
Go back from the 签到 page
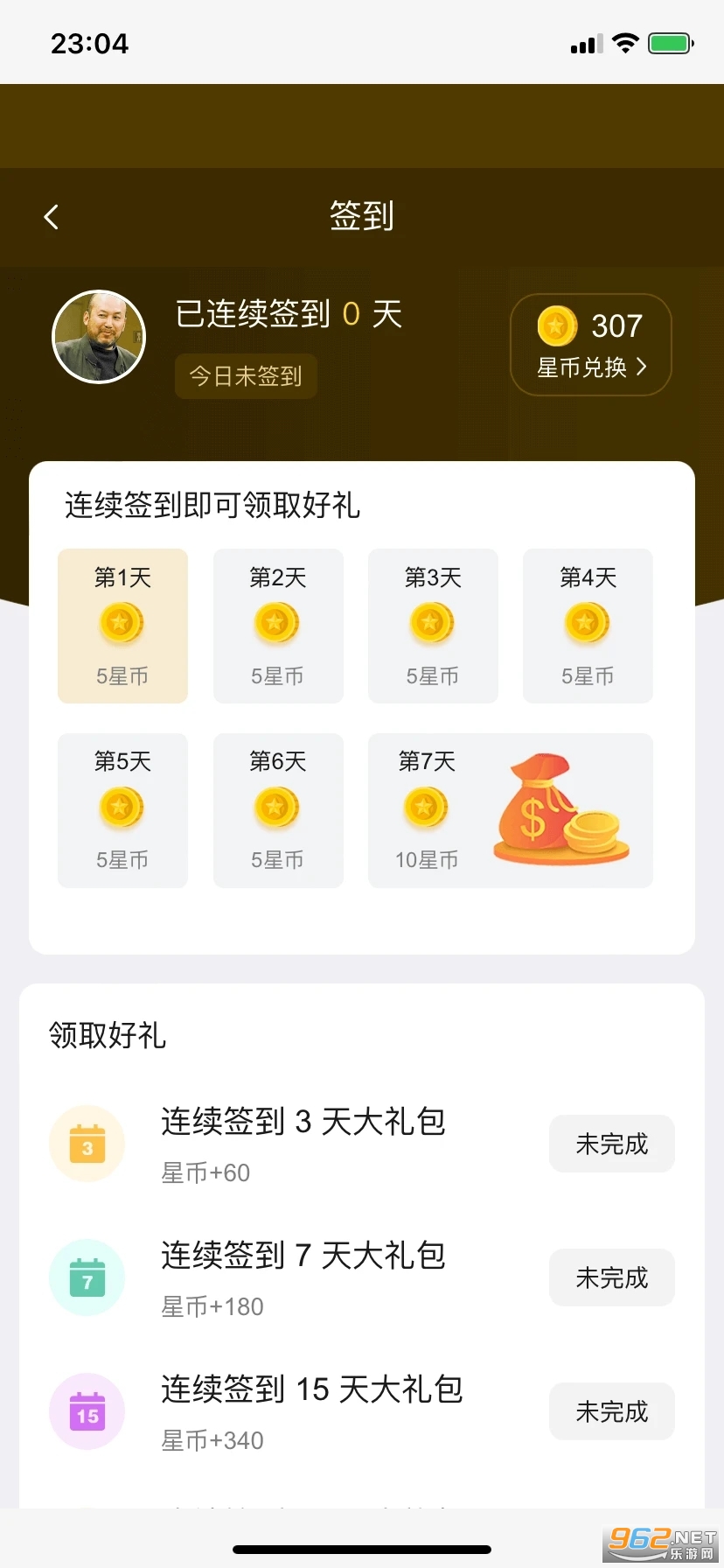[x=52, y=217]
